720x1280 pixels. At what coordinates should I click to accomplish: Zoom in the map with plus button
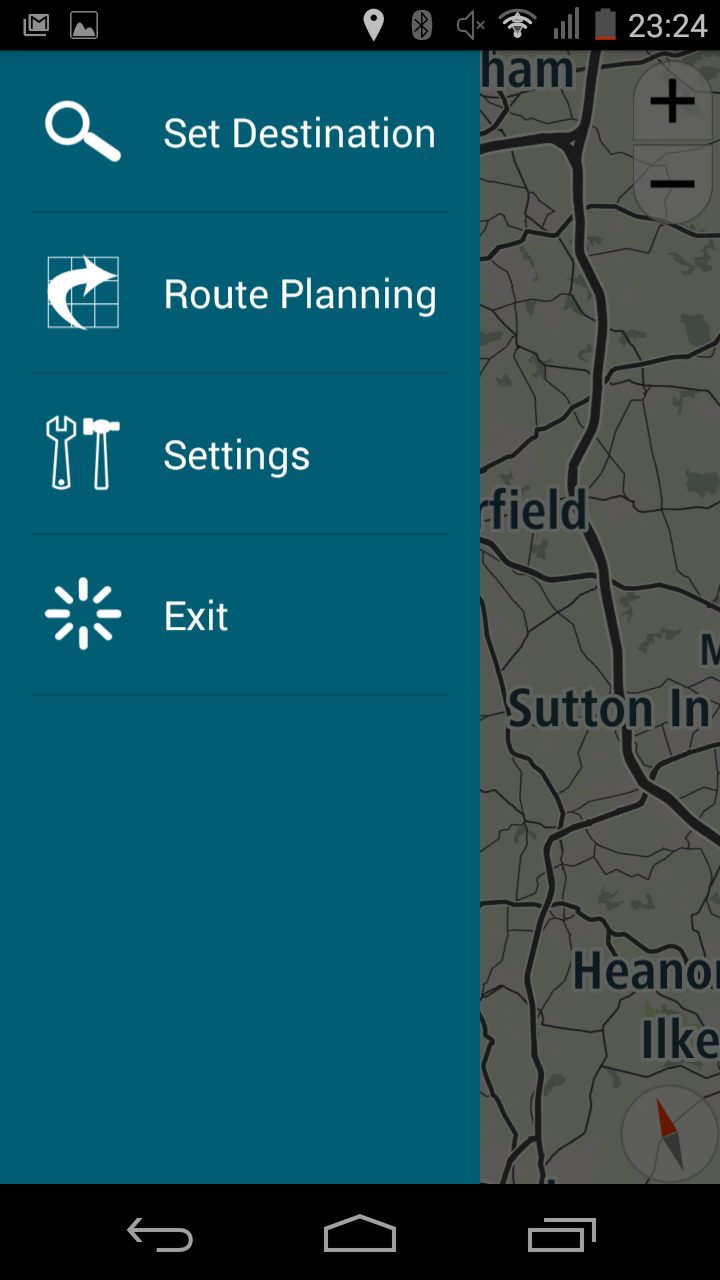coord(672,103)
